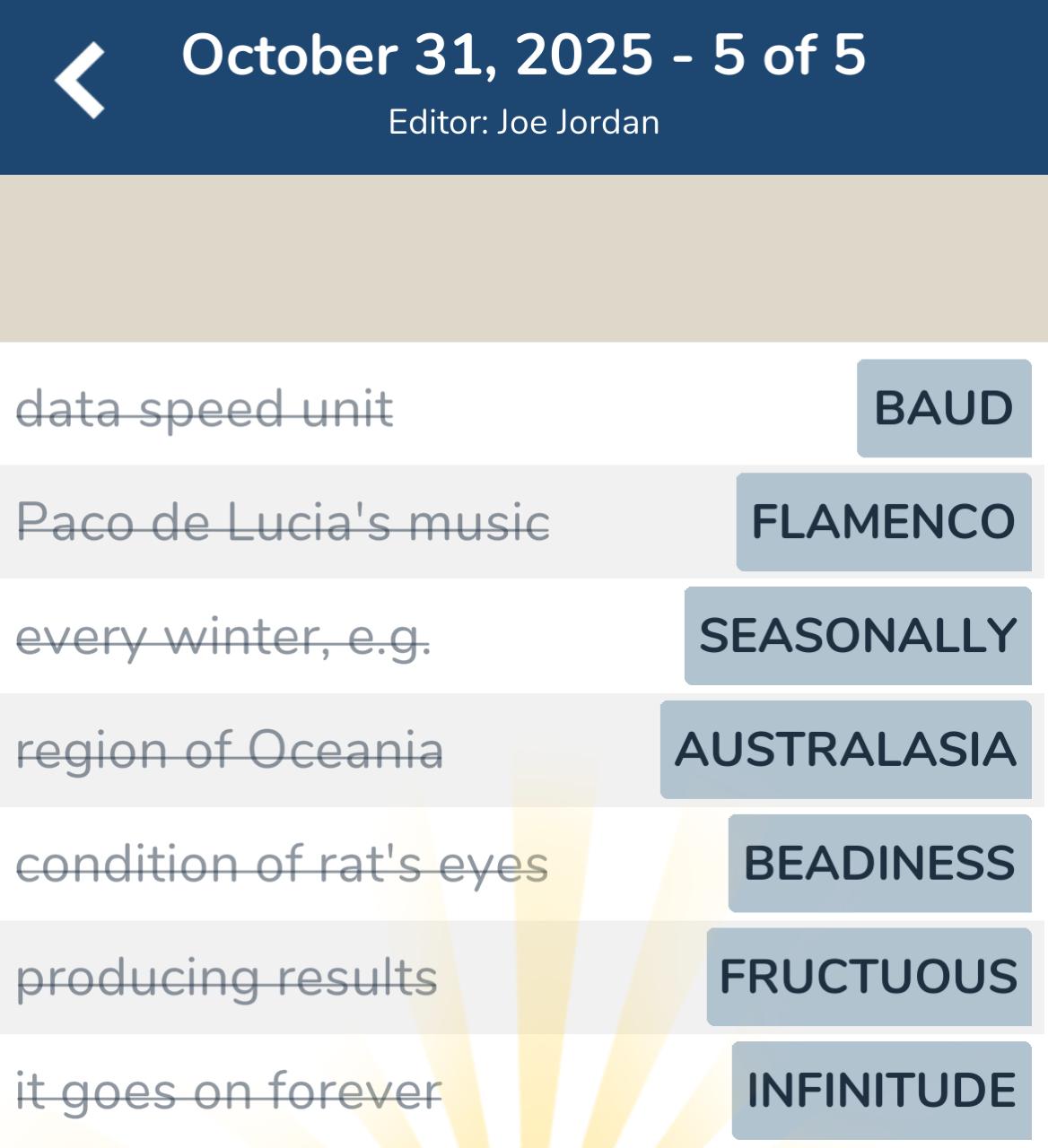
Task: Click the 'data speed unit' clue
Action: [205, 409]
